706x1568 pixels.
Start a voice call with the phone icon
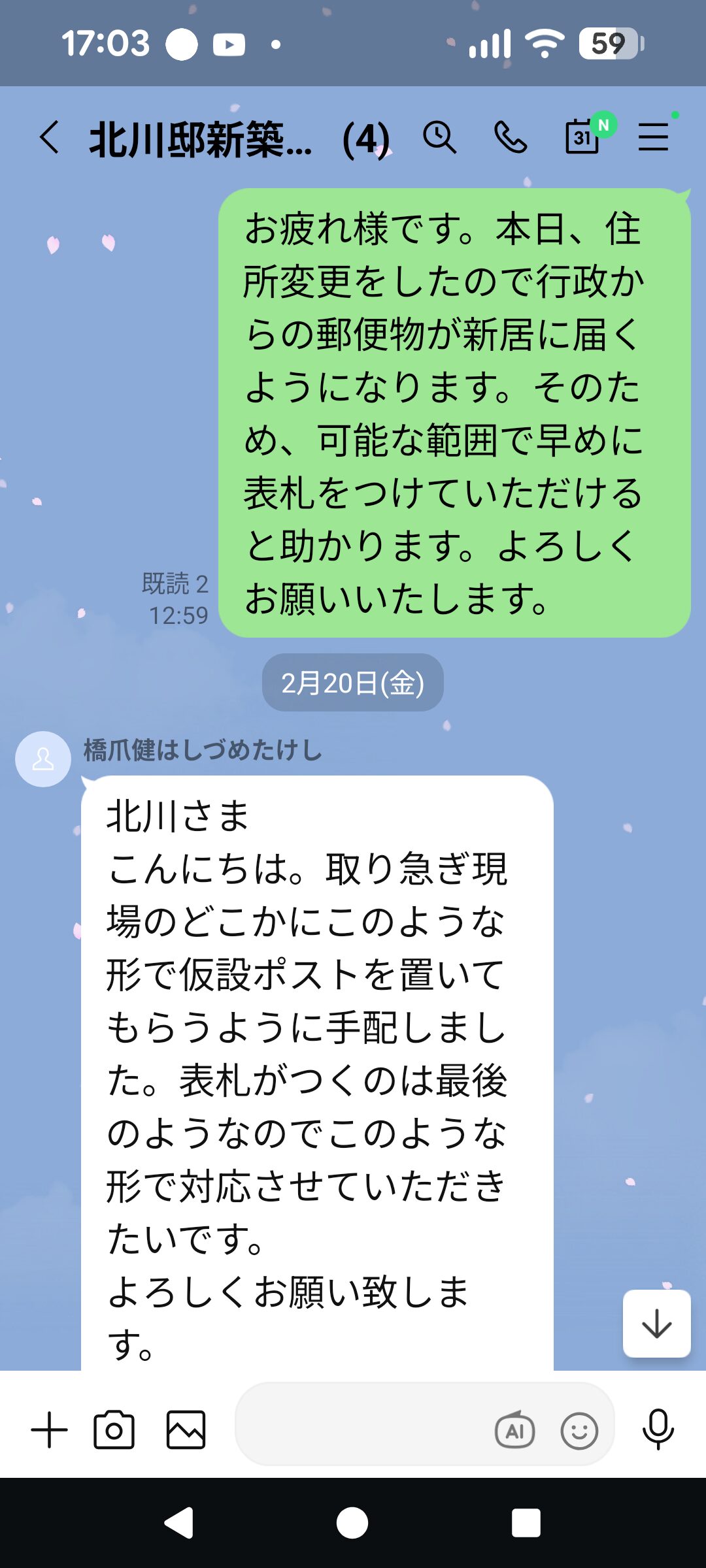point(513,139)
